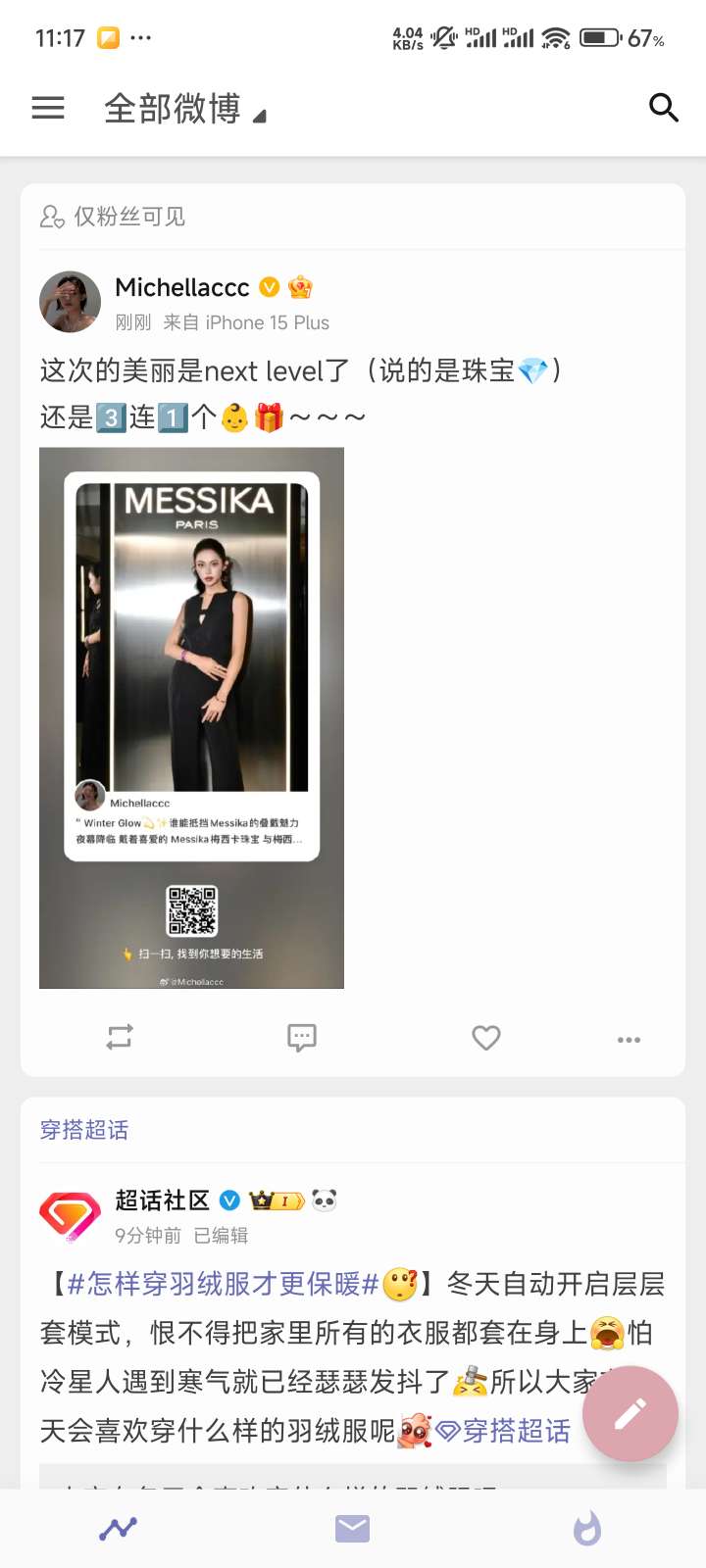
Task: Open Michellaccc's profile avatar
Action: 70,302
